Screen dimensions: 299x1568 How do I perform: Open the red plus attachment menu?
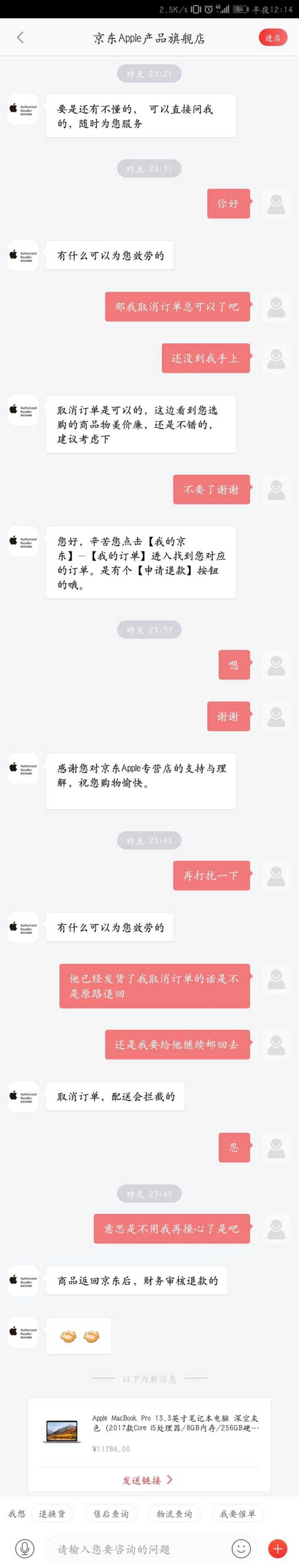click(278, 1548)
